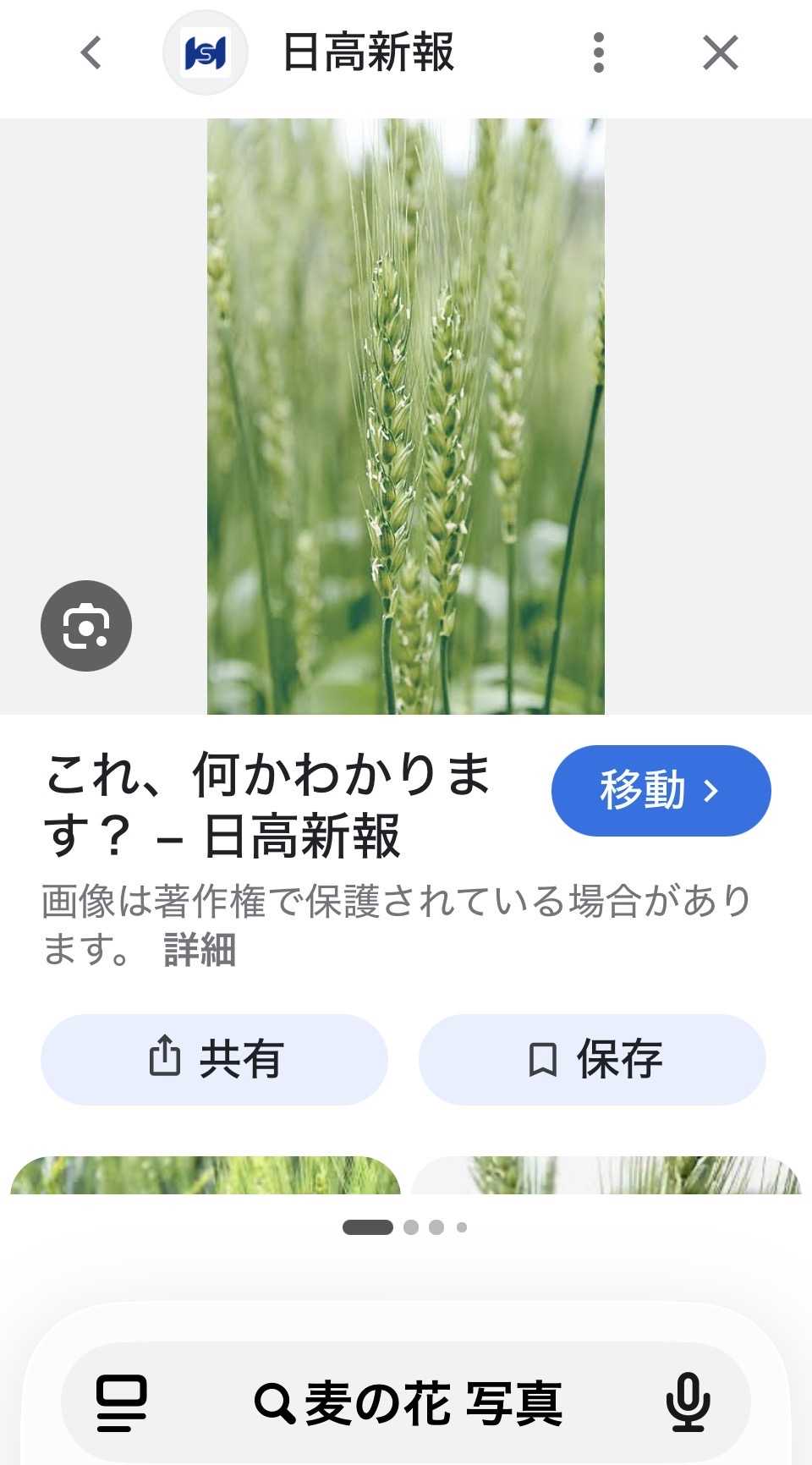Open the tabs icon in the search bar
Image resolution: width=812 pixels, height=1465 pixels.
tap(122, 1402)
